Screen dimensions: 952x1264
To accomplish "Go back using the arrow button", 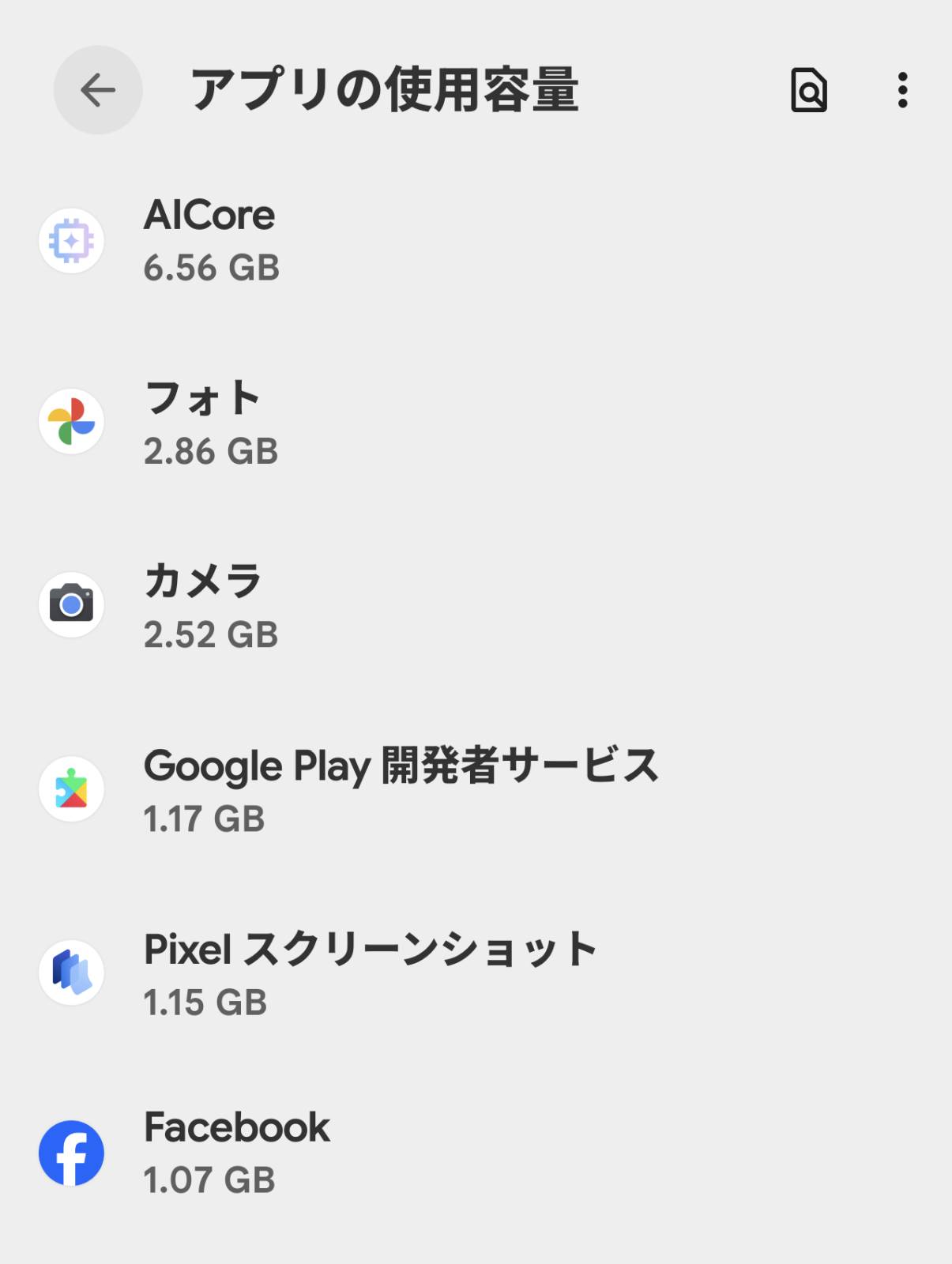I will [98, 90].
